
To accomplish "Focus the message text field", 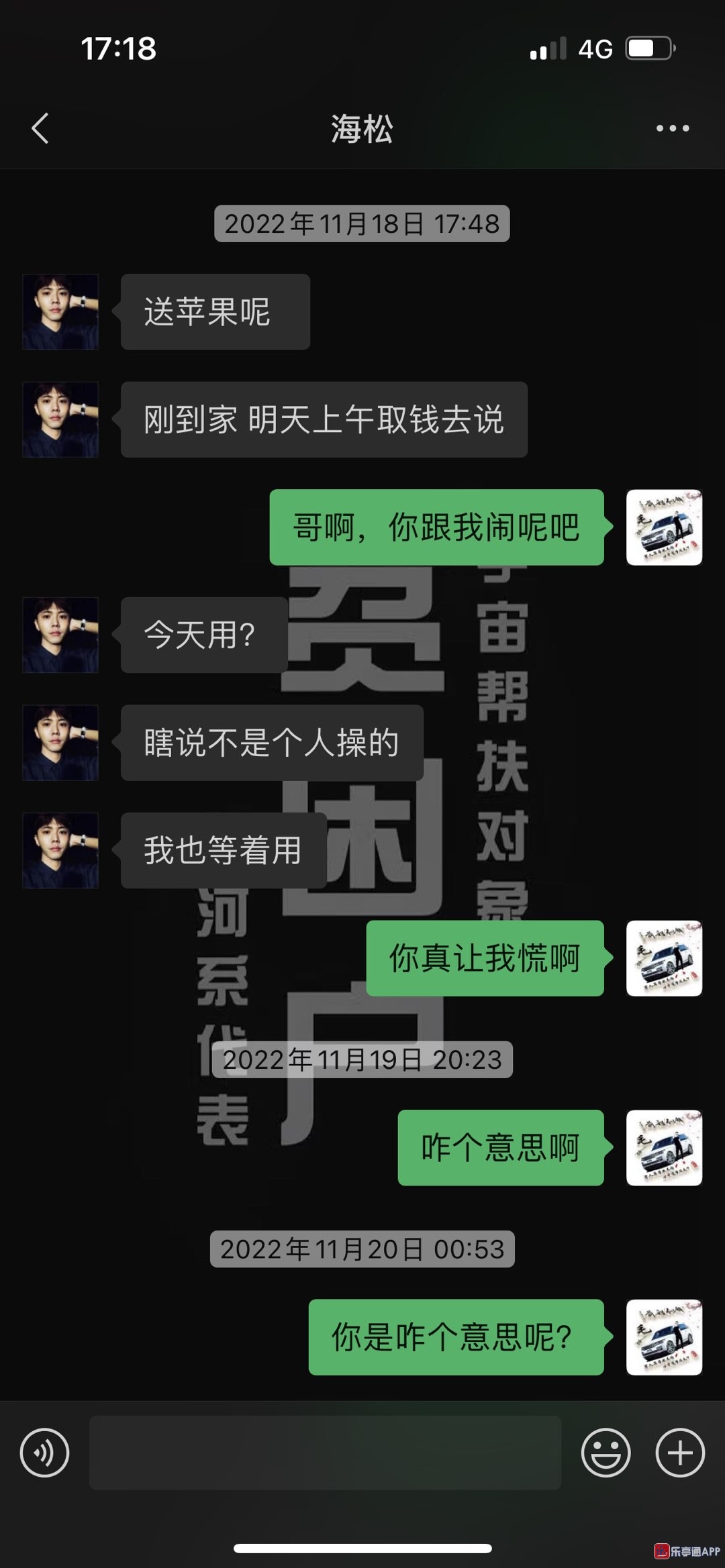I will tap(325, 1453).
